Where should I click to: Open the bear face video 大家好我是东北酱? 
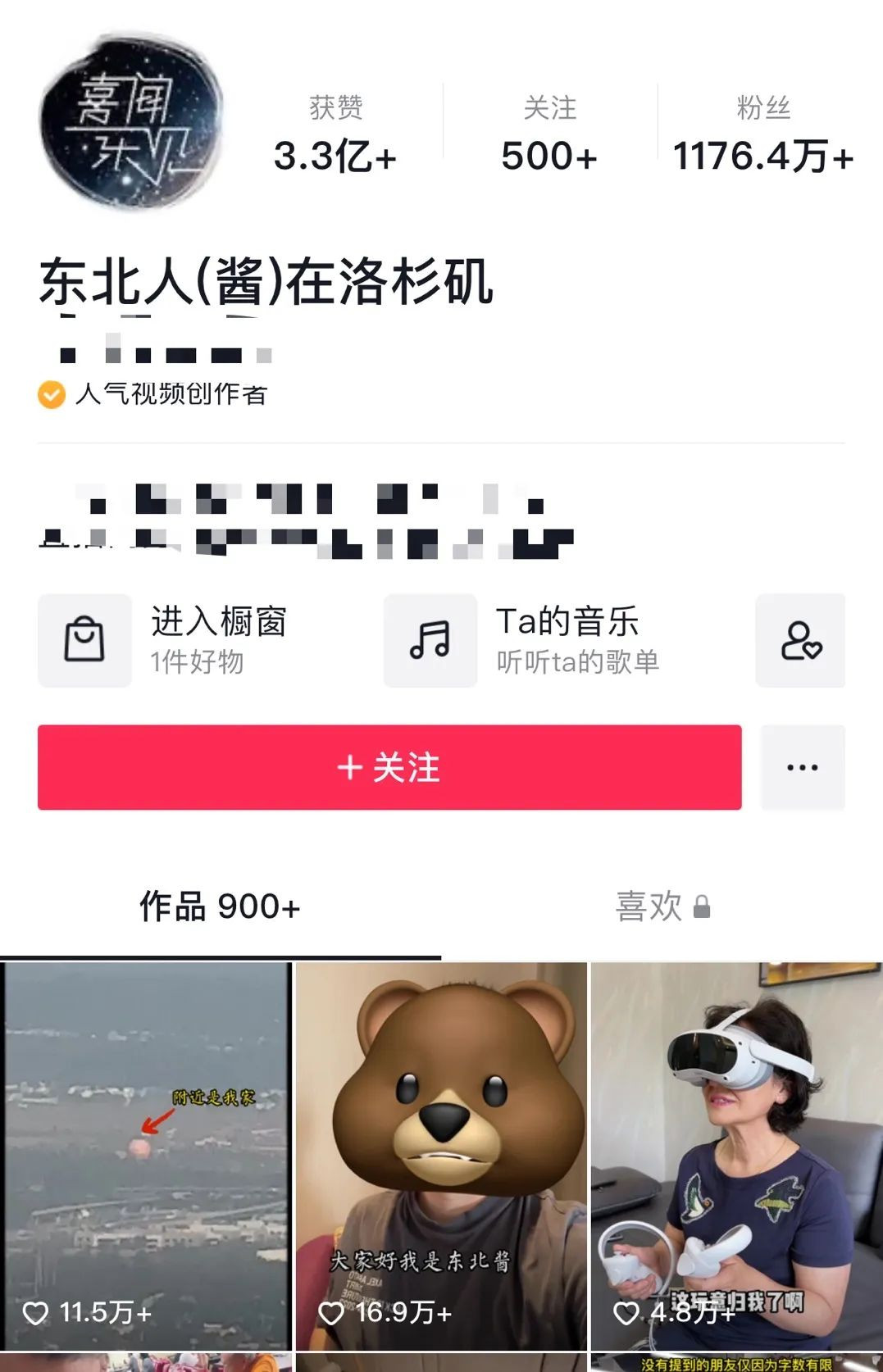point(441,1156)
